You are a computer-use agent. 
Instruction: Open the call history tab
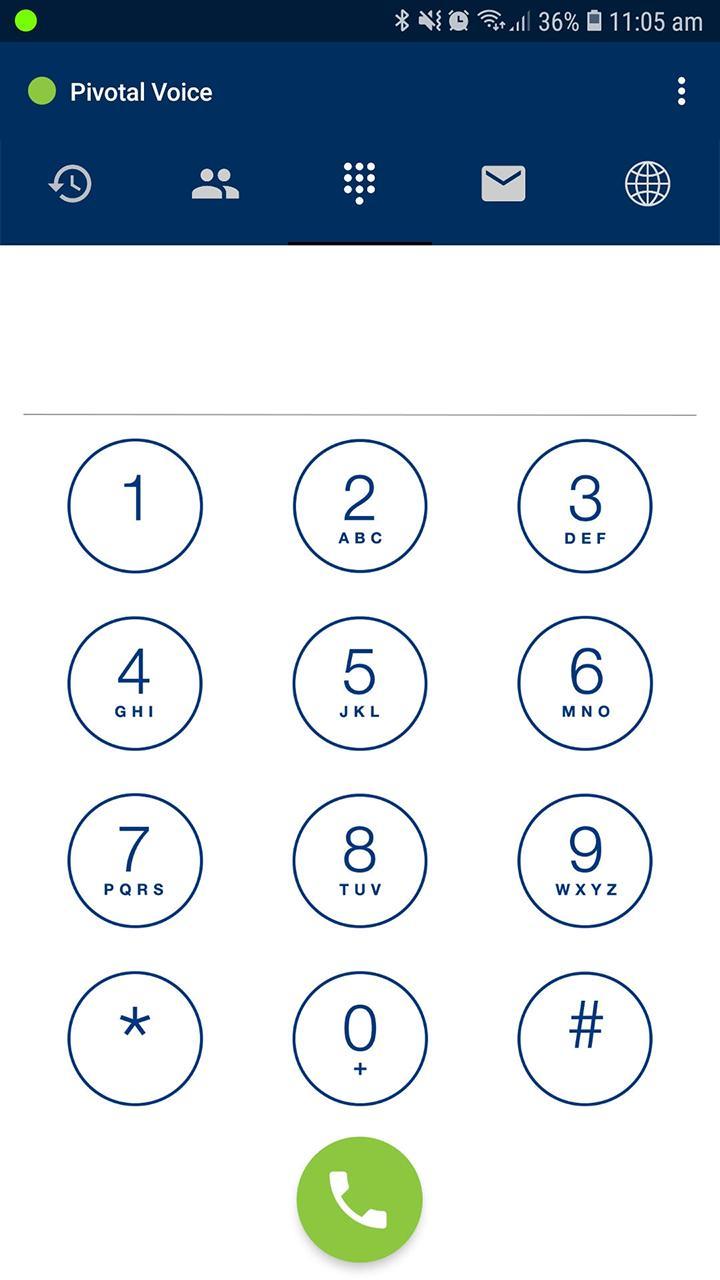(70, 183)
